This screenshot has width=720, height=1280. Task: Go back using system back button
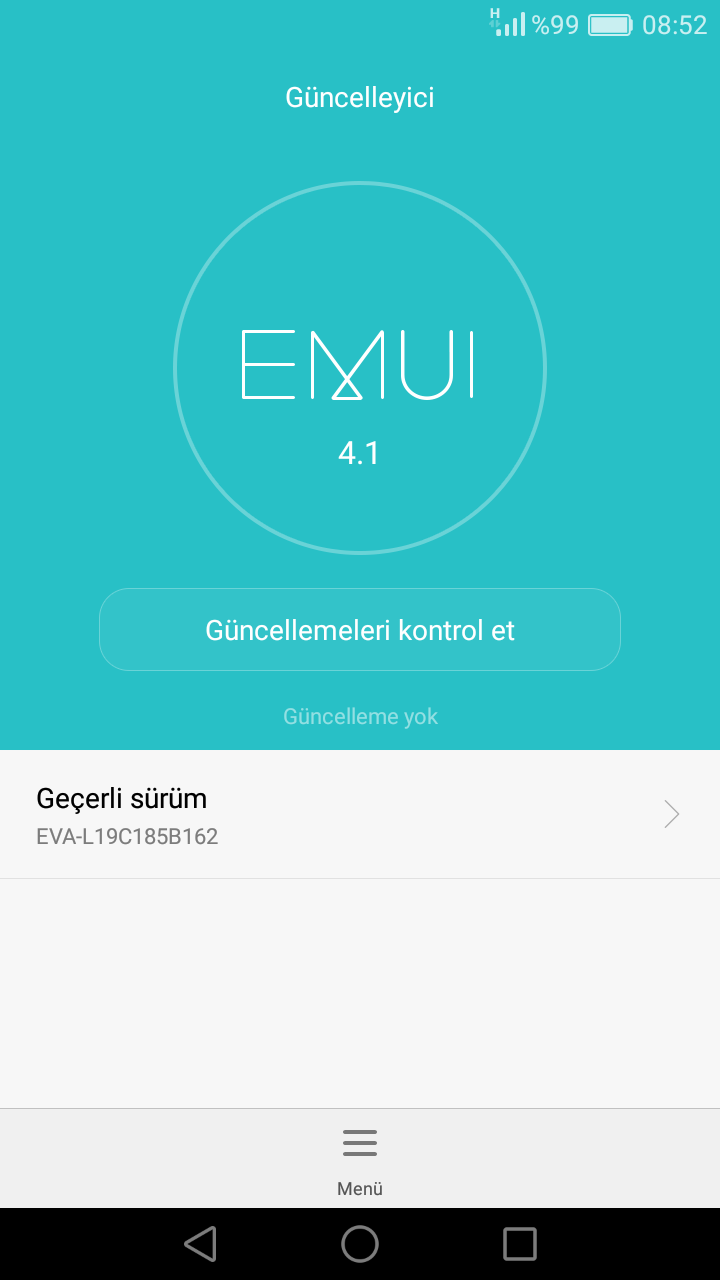pyautogui.click(x=200, y=1244)
